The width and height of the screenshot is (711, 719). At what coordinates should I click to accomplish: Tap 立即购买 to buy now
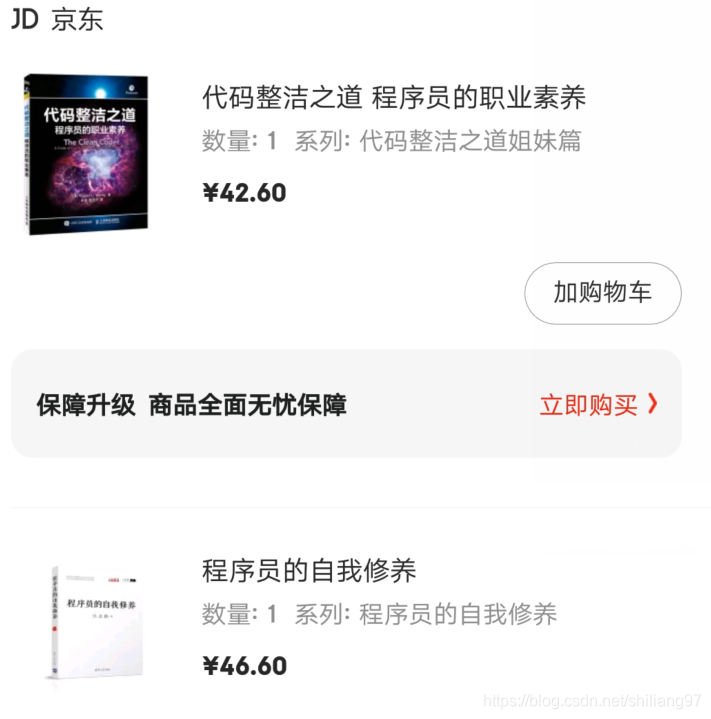coord(599,404)
